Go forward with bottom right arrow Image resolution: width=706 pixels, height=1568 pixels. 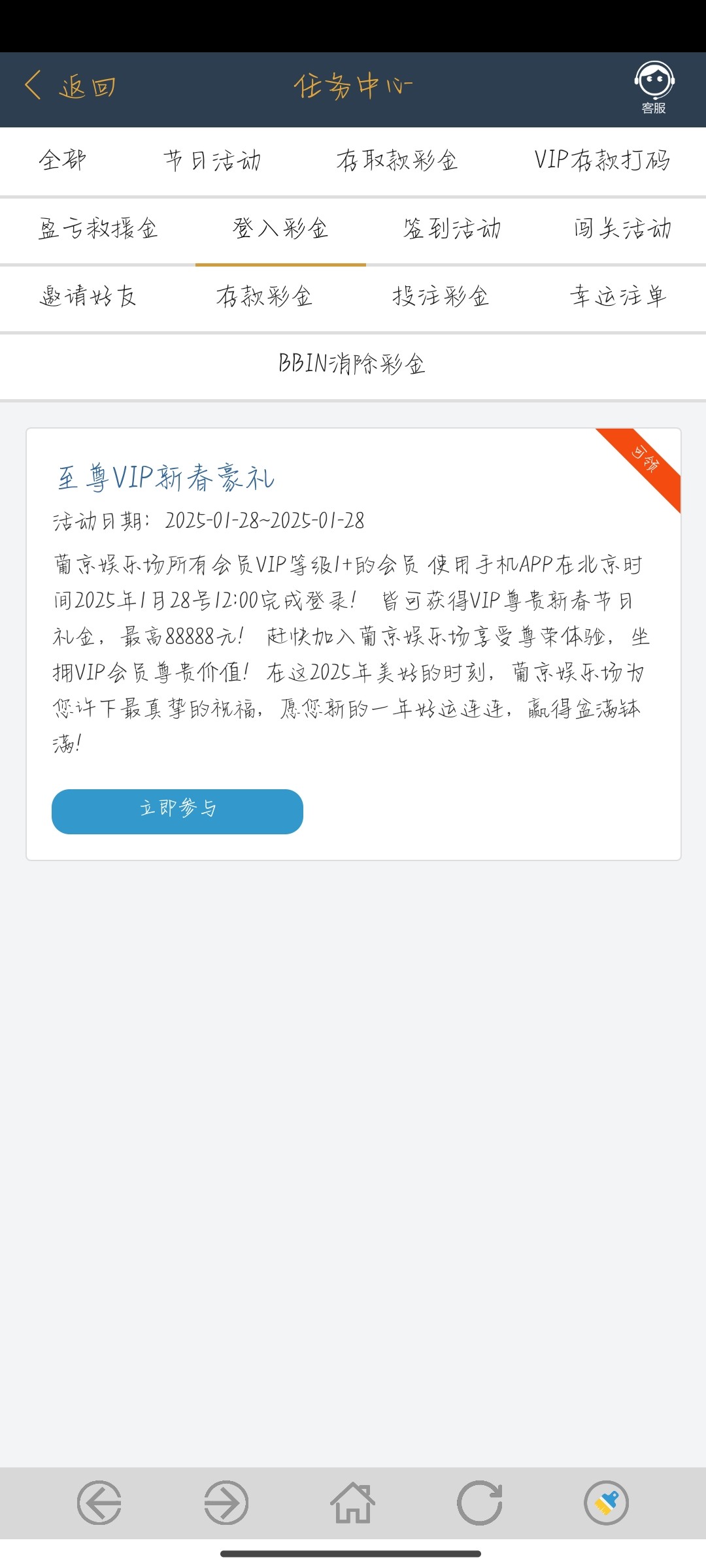pyautogui.click(x=226, y=1503)
